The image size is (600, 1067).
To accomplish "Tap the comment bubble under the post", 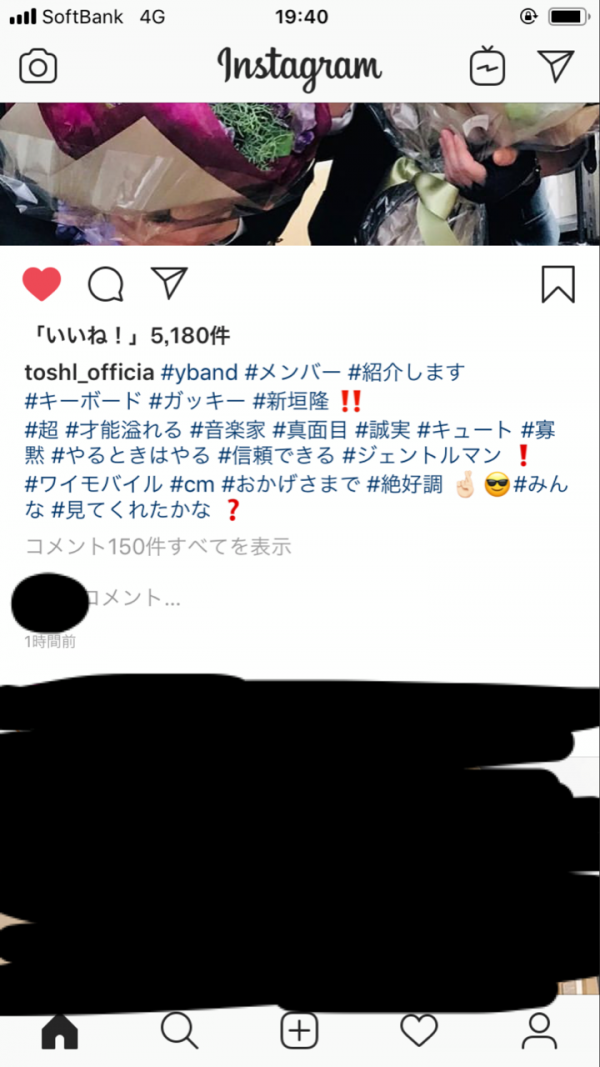I will click(x=106, y=284).
